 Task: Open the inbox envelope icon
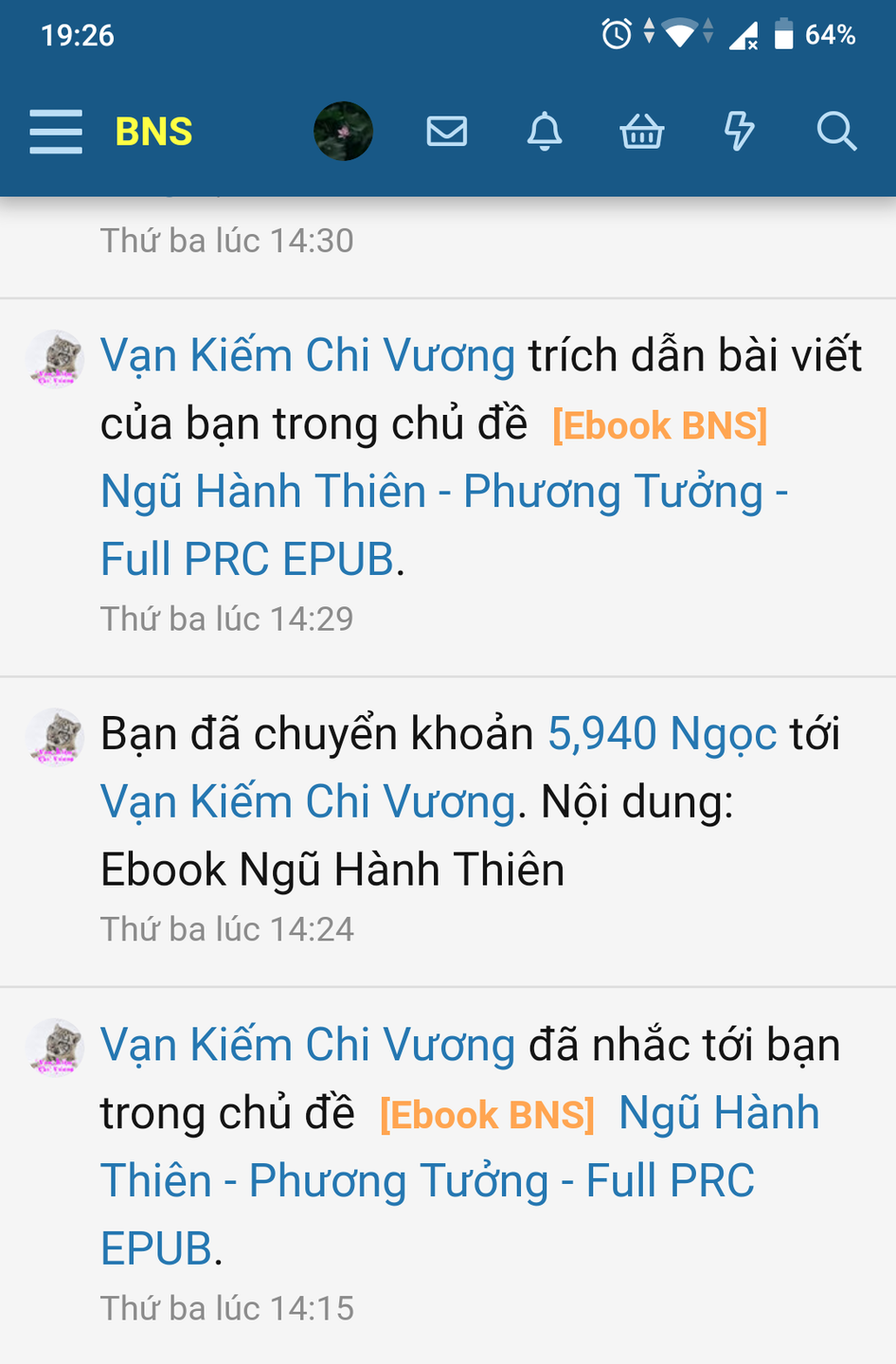click(x=447, y=131)
